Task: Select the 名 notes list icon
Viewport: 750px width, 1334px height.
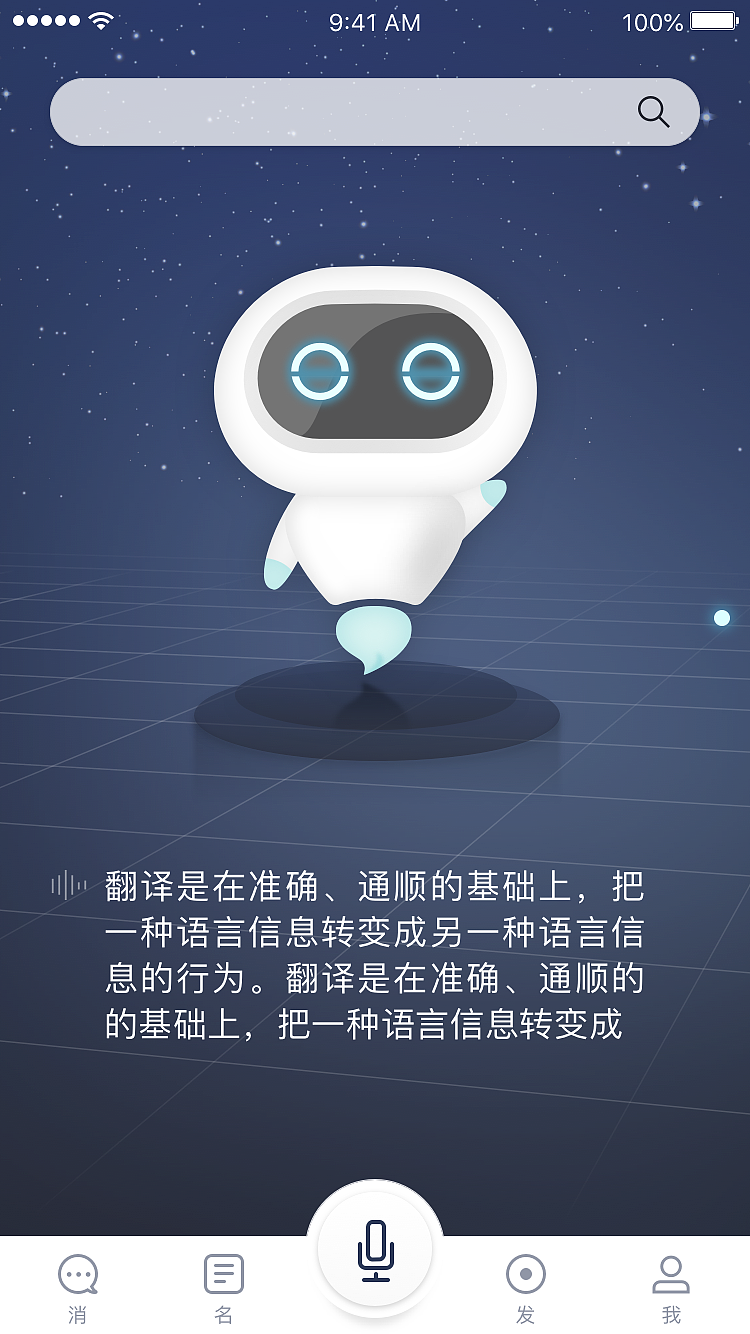Action: [x=224, y=1273]
